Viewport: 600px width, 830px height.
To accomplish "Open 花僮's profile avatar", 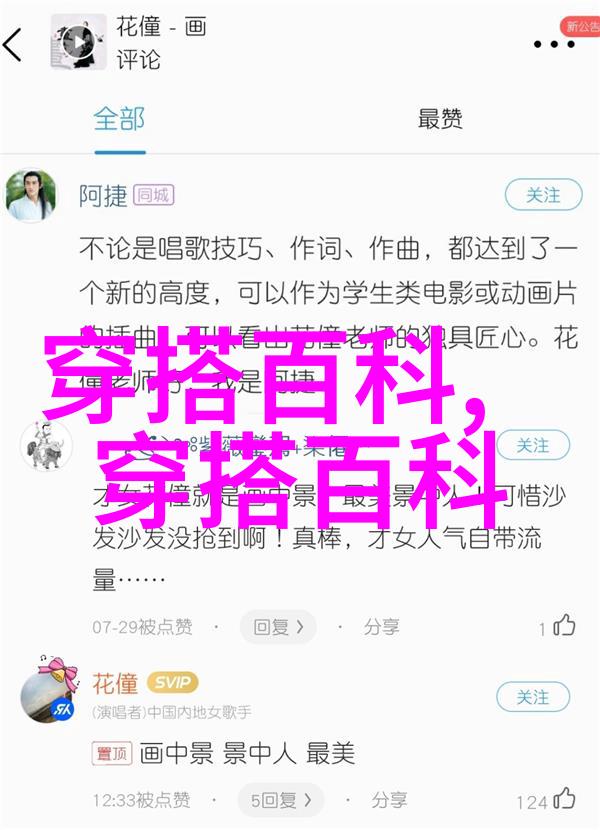I will [x=47, y=691].
